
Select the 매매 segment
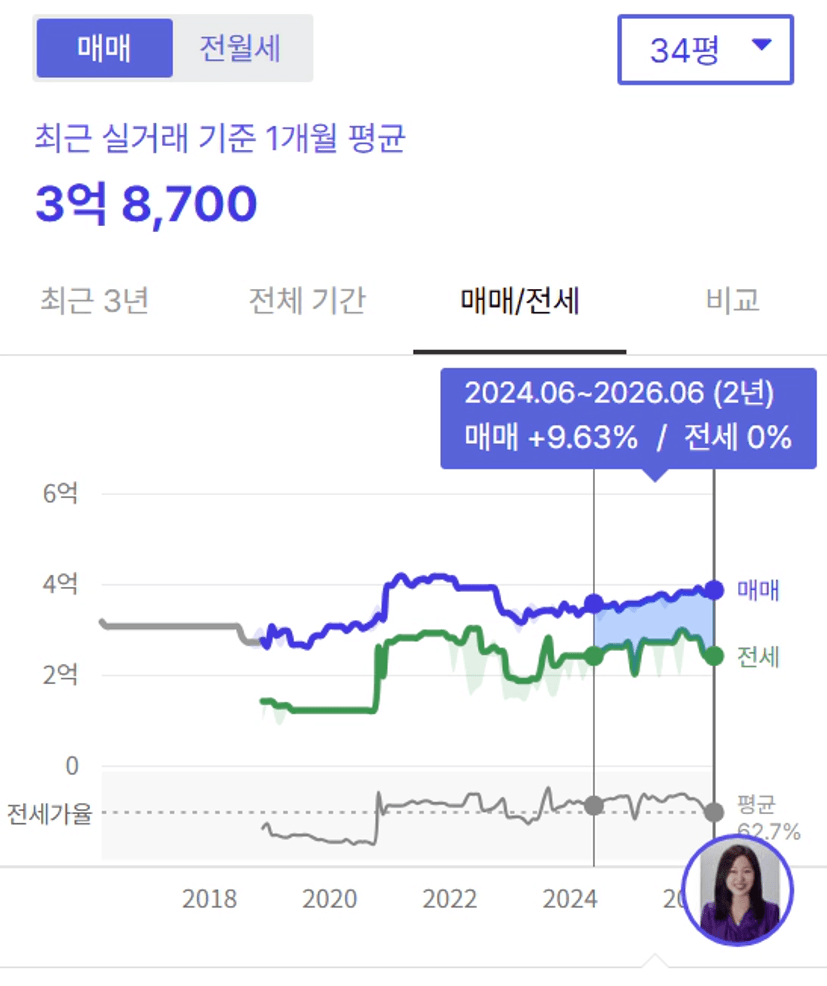tap(104, 48)
